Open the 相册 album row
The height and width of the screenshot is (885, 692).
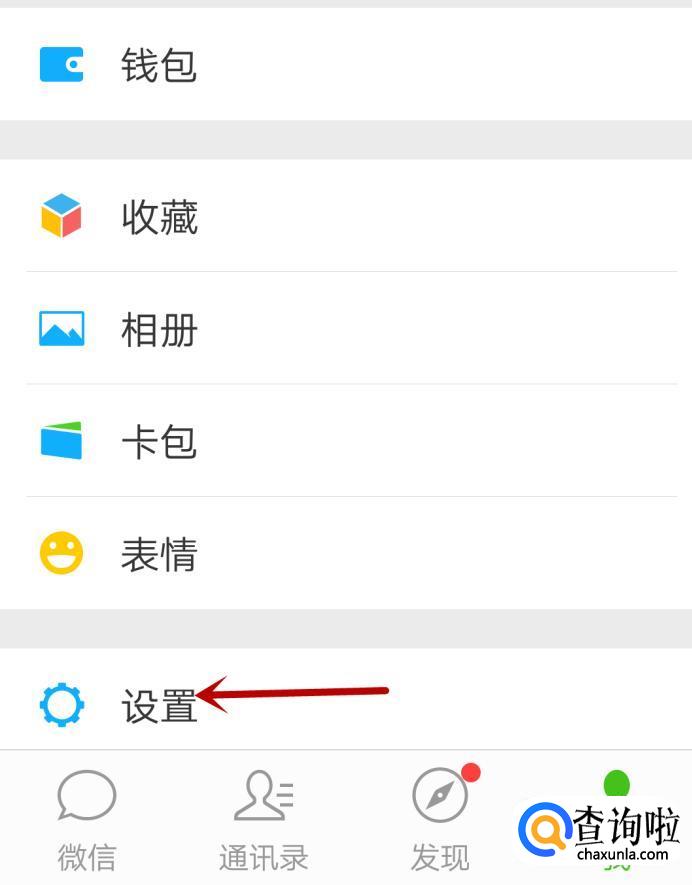click(160, 329)
